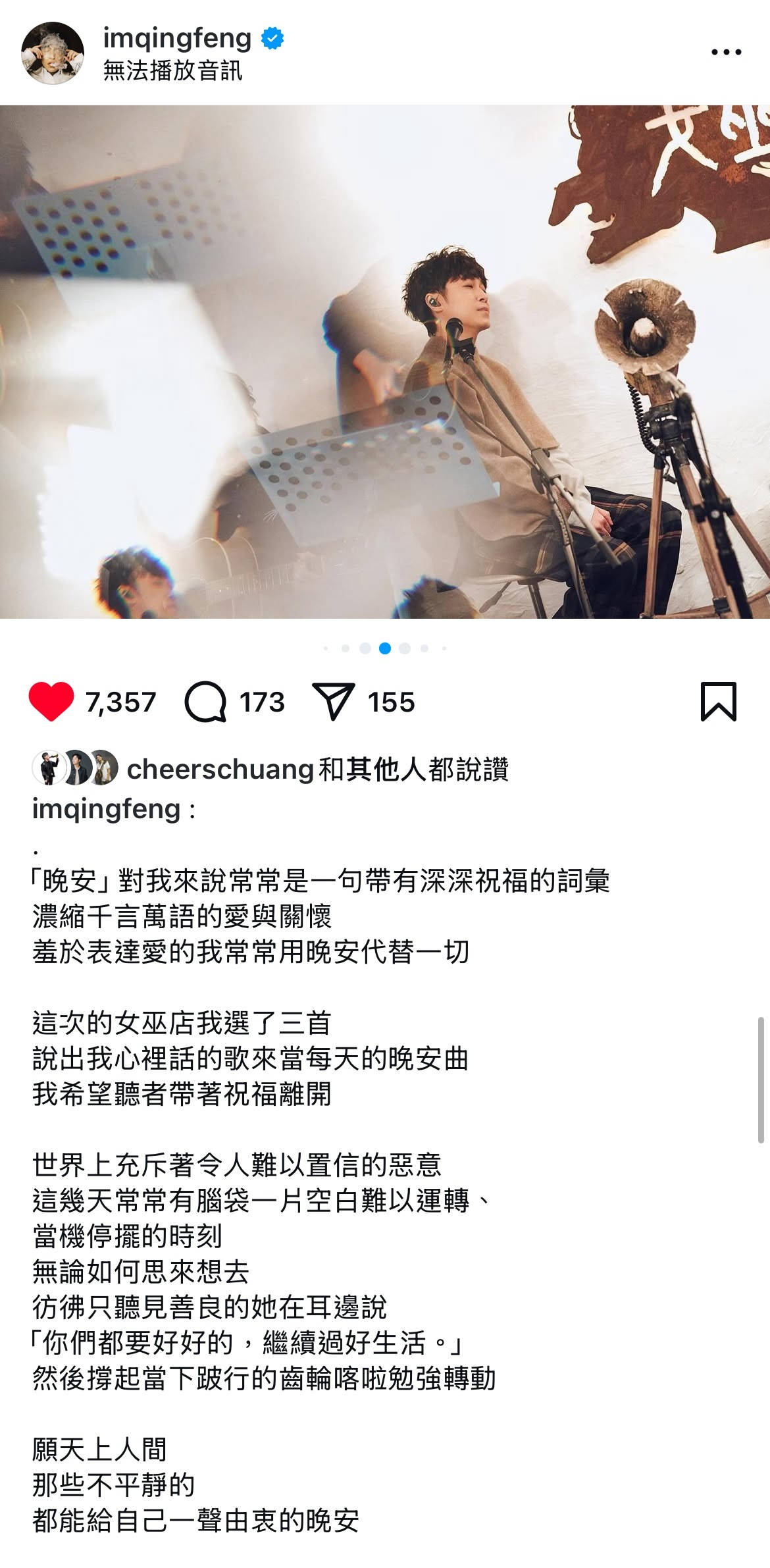770x1568 pixels.
Task: Share the post with the paper-plane icon
Action: coord(334,702)
